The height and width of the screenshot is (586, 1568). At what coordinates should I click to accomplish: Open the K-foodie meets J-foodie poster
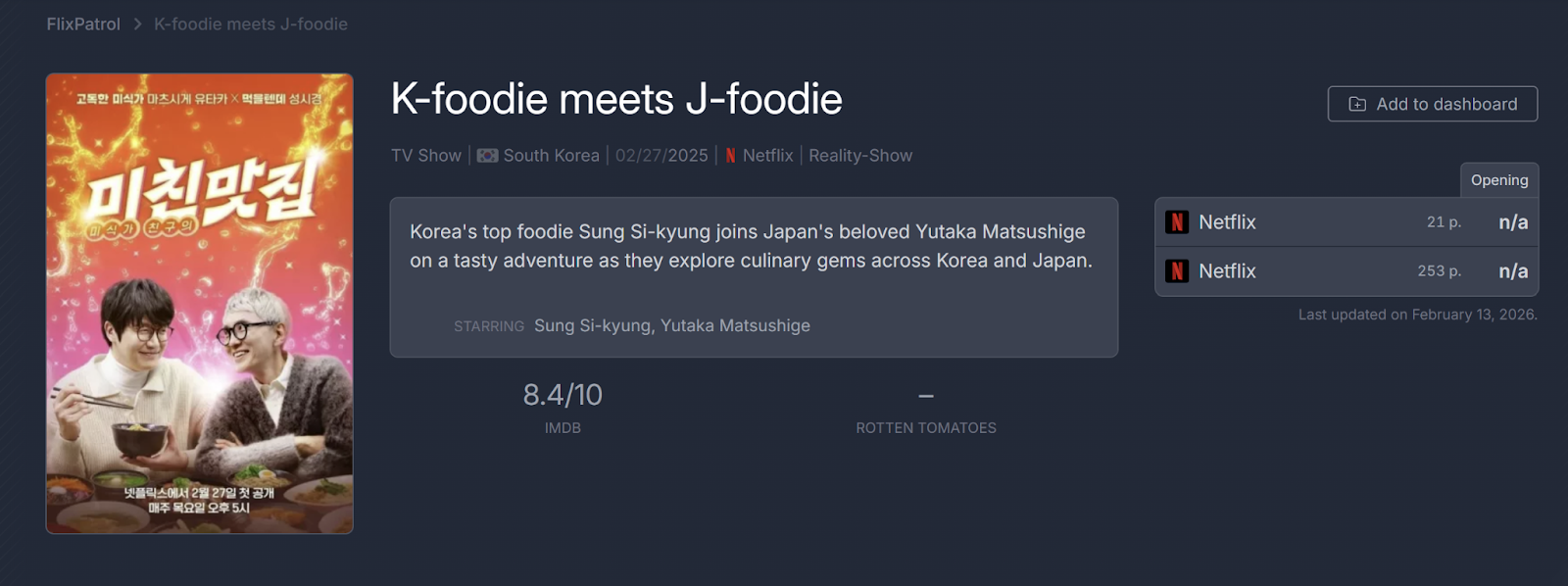[200, 304]
